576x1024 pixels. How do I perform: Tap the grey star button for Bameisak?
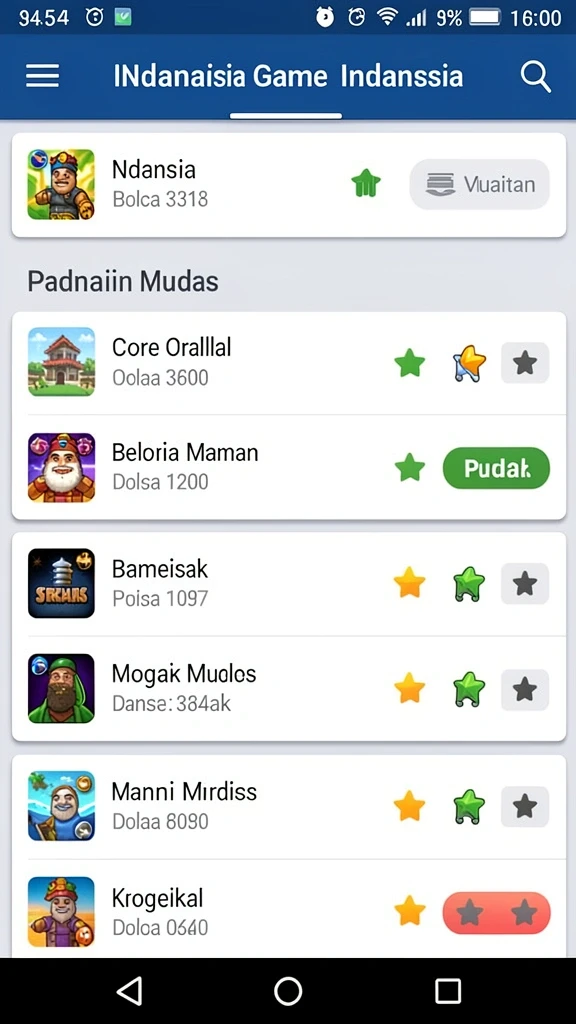point(525,583)
